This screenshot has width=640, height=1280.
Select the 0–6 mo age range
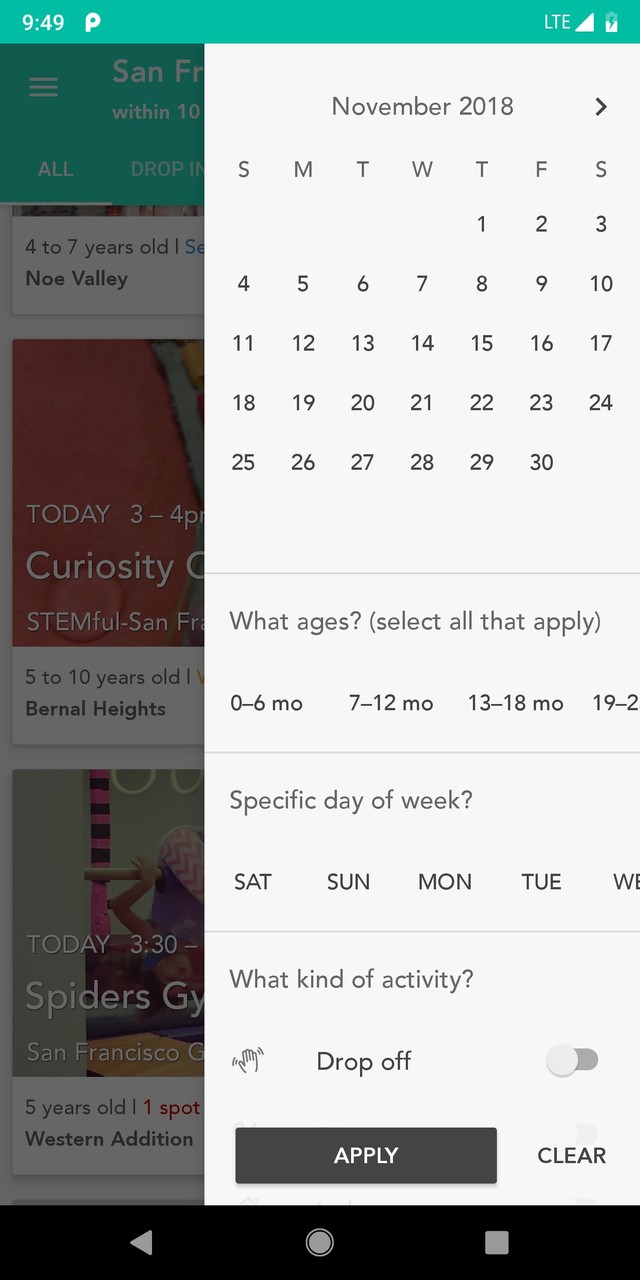click(x=266, y=703)
